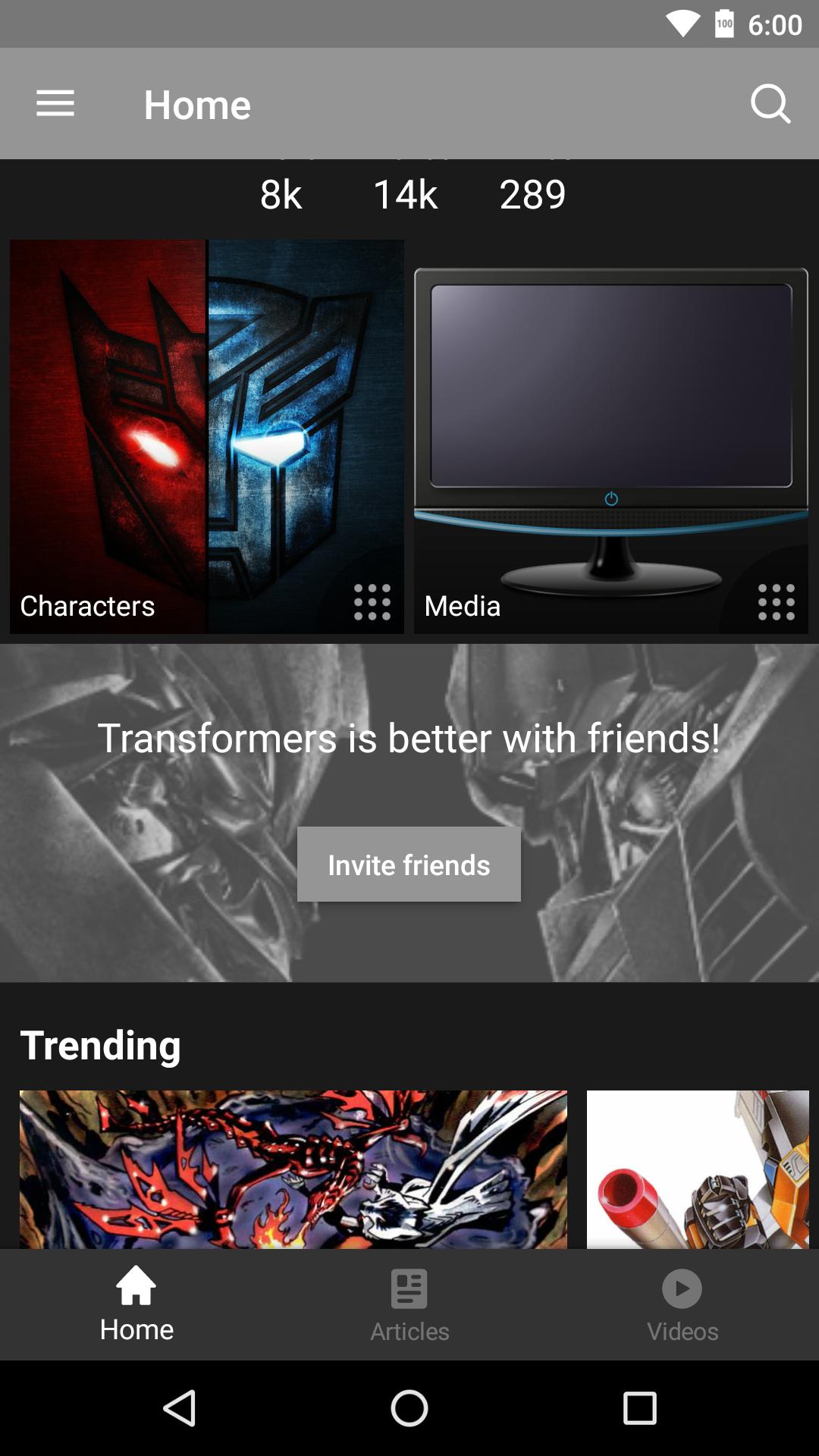Tap the 8k statistics counter

[x=281, y=195]
